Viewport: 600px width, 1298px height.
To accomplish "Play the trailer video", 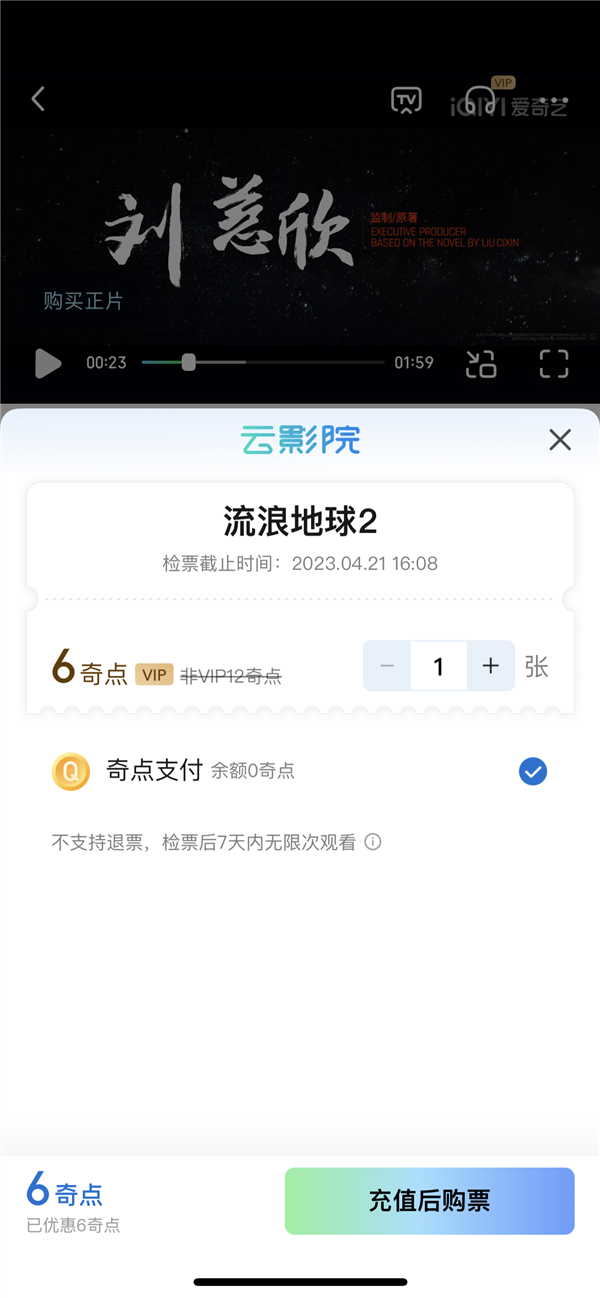I will [47, 363].
